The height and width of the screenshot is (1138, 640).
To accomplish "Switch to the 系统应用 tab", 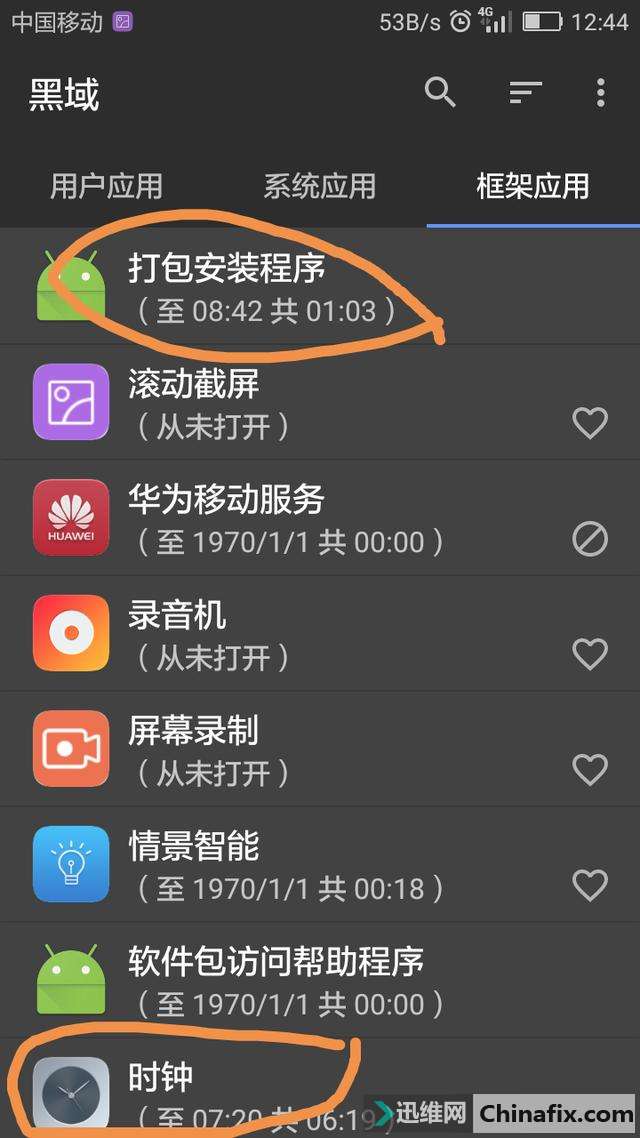I will 319,186.
